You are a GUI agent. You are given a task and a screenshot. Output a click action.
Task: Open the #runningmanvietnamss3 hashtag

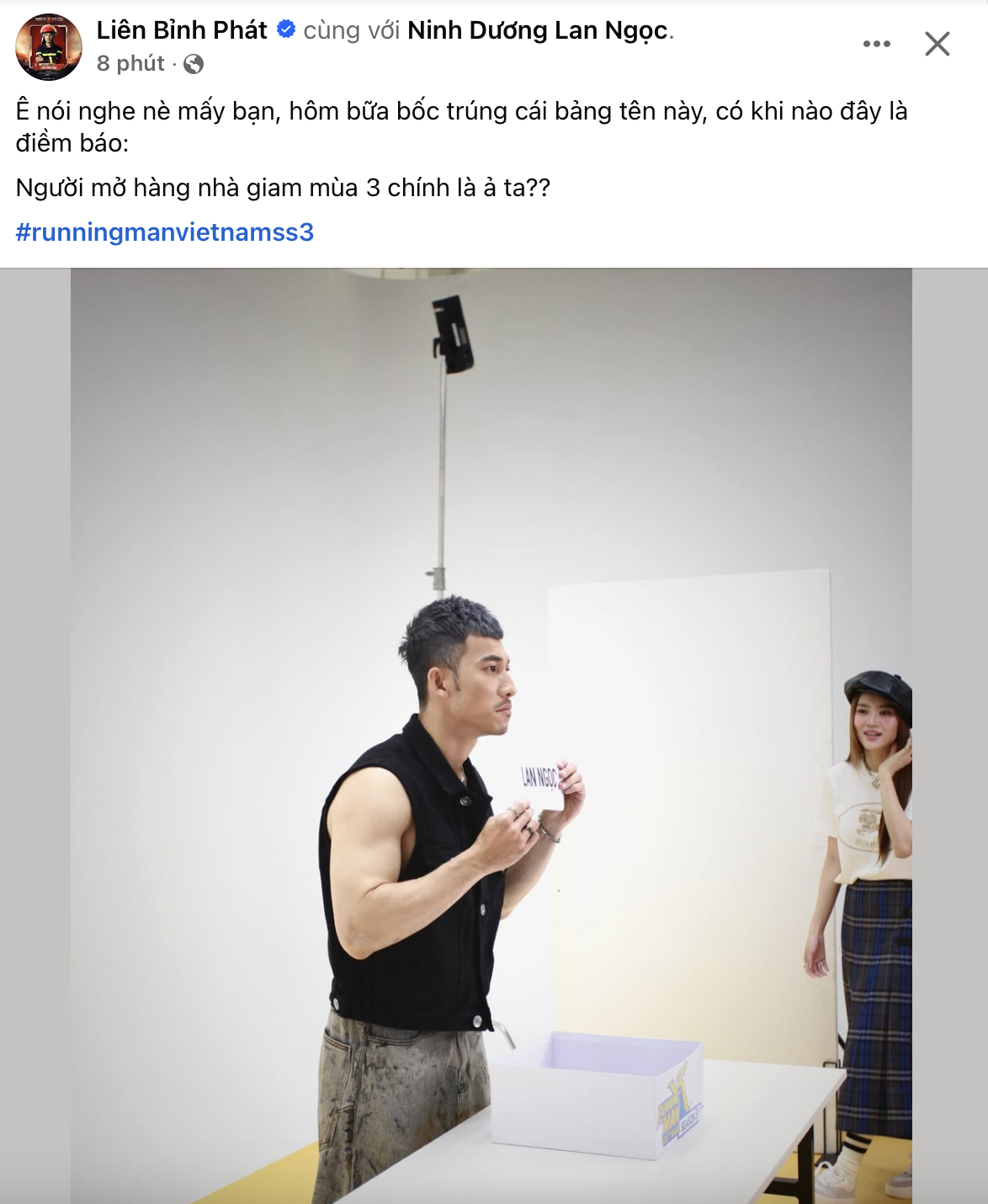pos(165,232)
